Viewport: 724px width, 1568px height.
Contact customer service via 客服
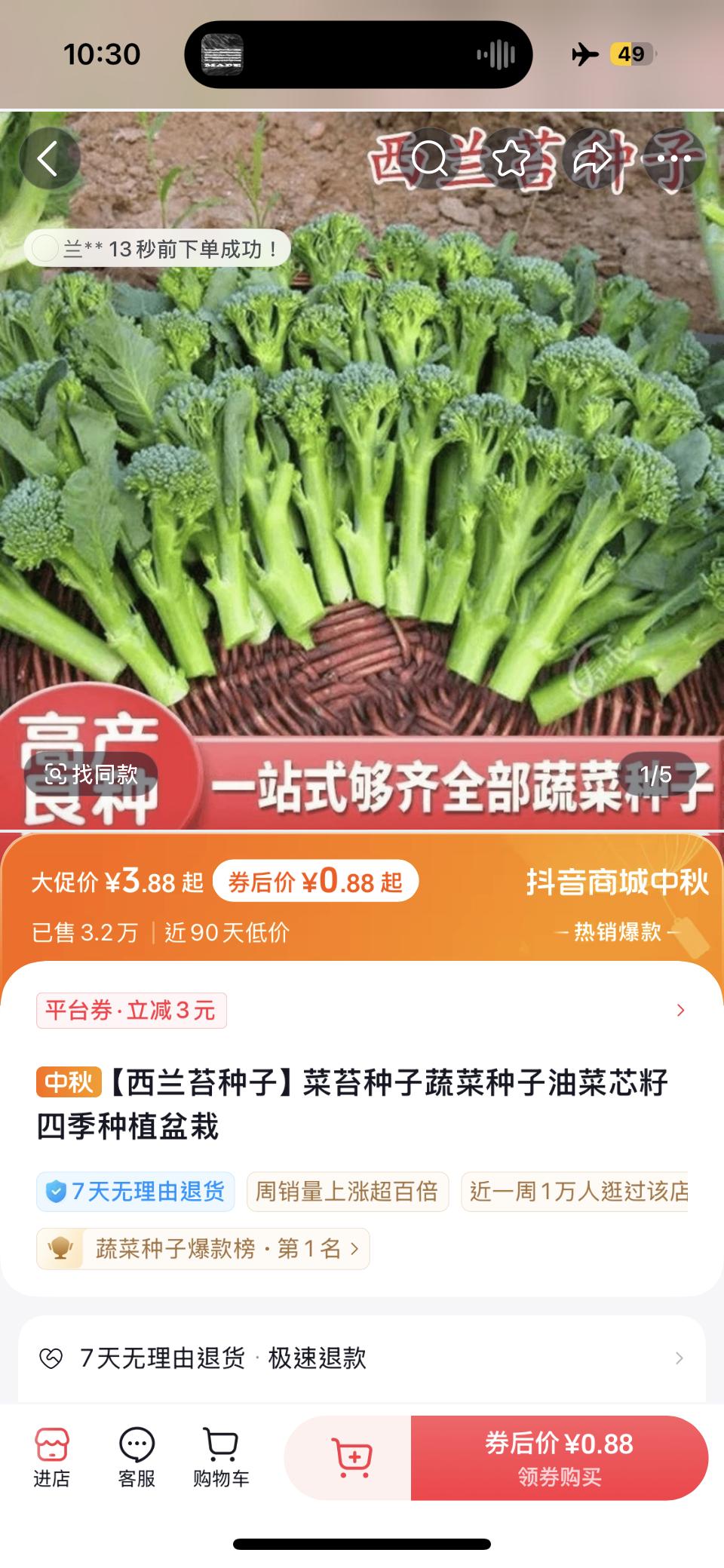[x=137, y=1458]
